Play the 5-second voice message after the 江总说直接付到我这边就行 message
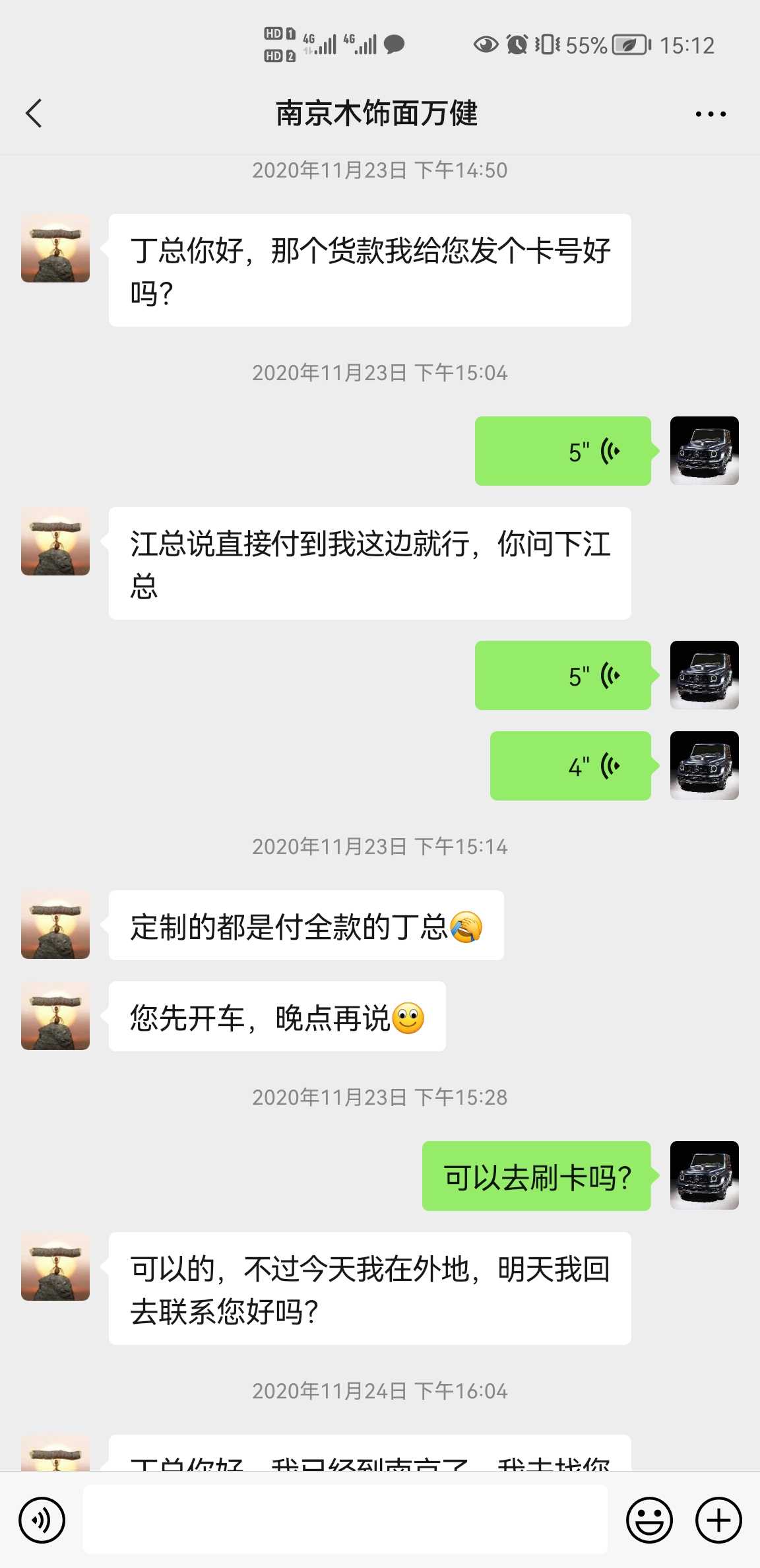Screen dimensions: 760x1568 [563, 675]
